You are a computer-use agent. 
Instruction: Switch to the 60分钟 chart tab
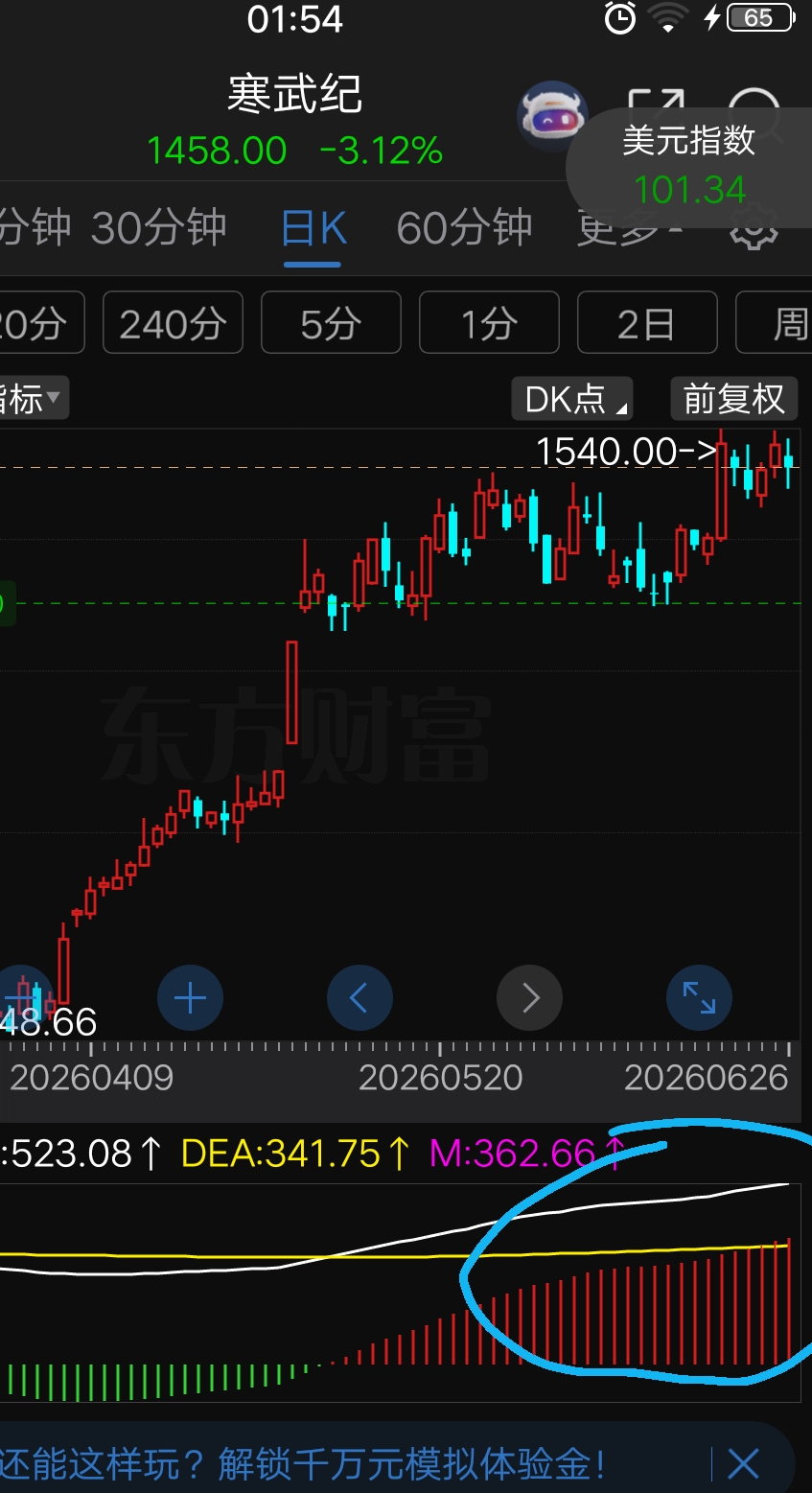click(464, 228)
